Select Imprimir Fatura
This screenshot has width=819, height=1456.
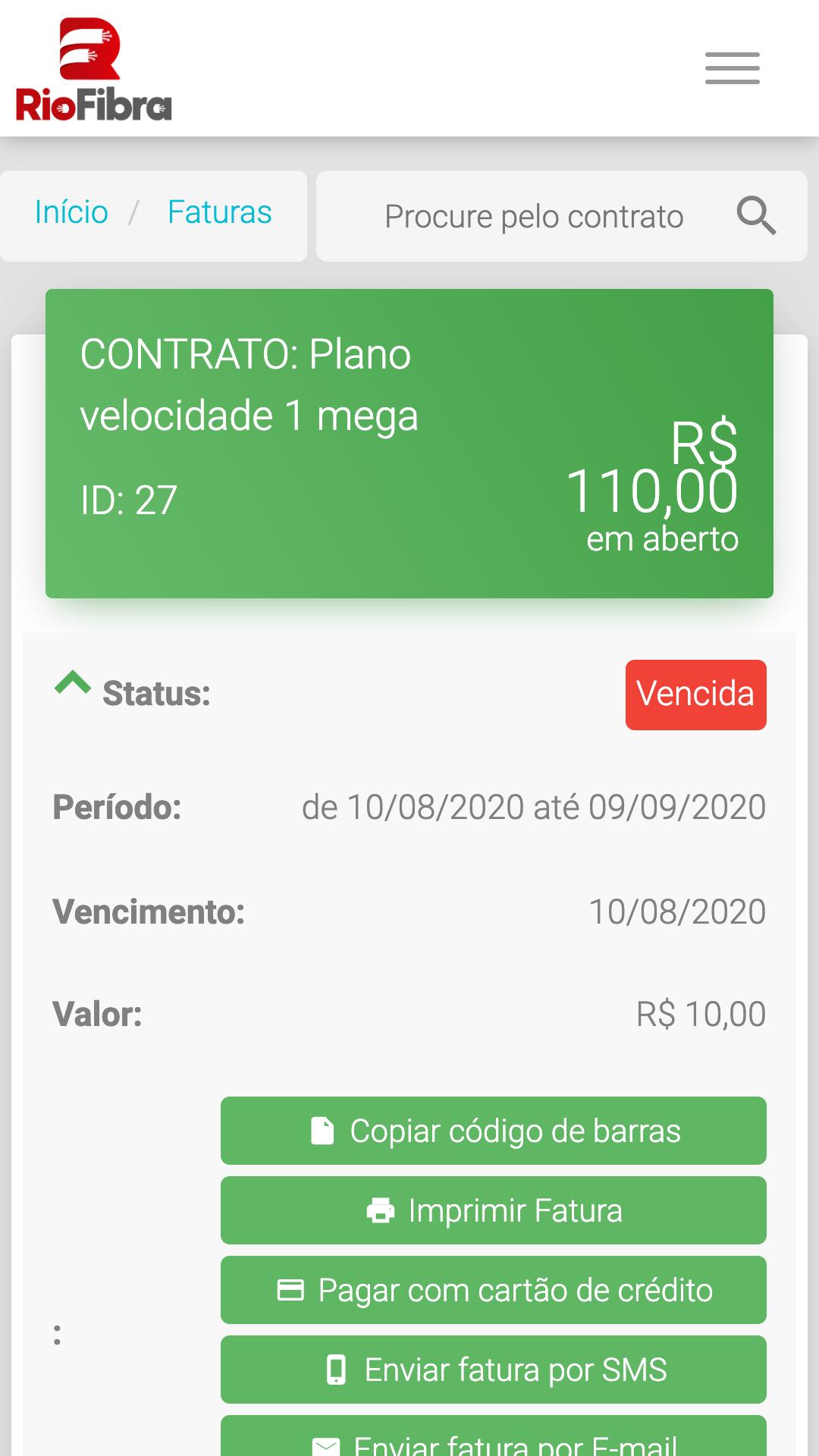[x=494, y=1210]
